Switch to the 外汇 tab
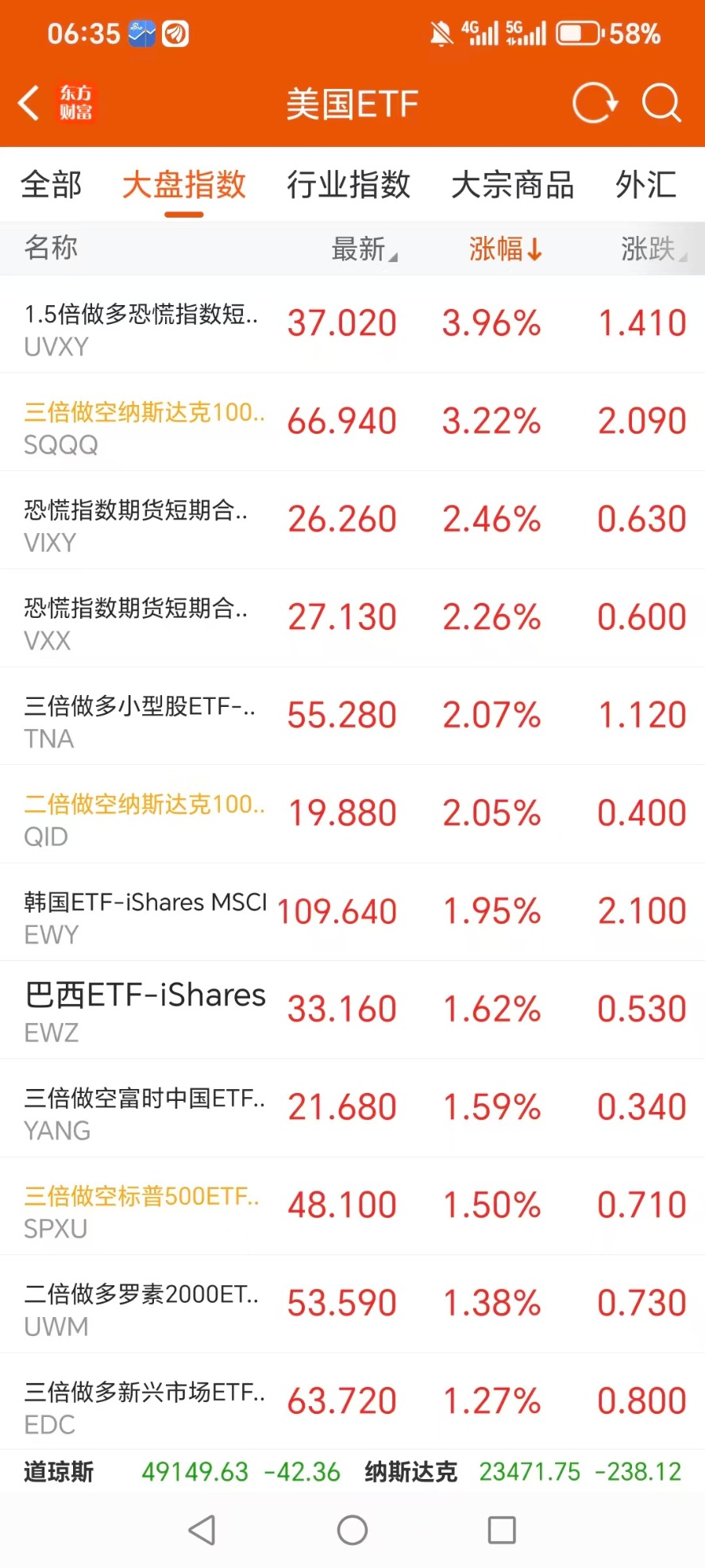Screen dimensions: 705x1568 coord(645,185)
